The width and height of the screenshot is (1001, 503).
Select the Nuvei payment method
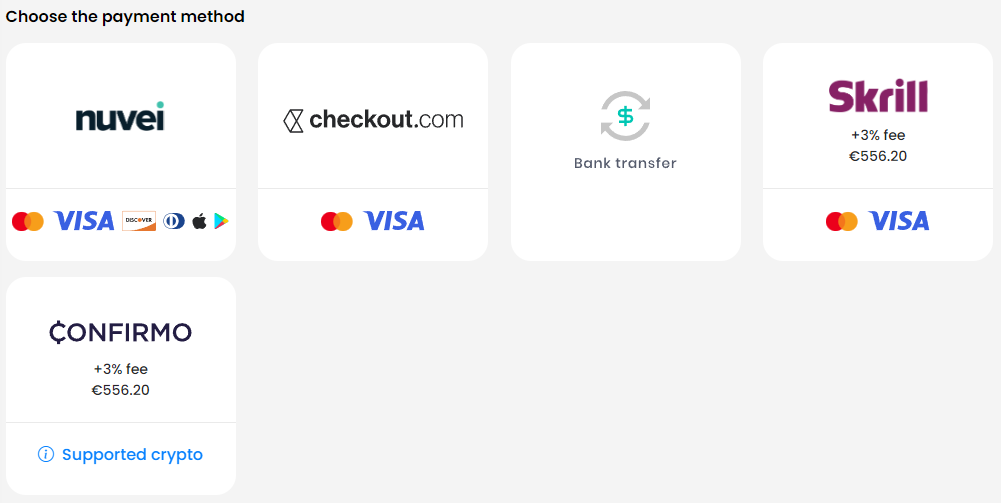120,118
